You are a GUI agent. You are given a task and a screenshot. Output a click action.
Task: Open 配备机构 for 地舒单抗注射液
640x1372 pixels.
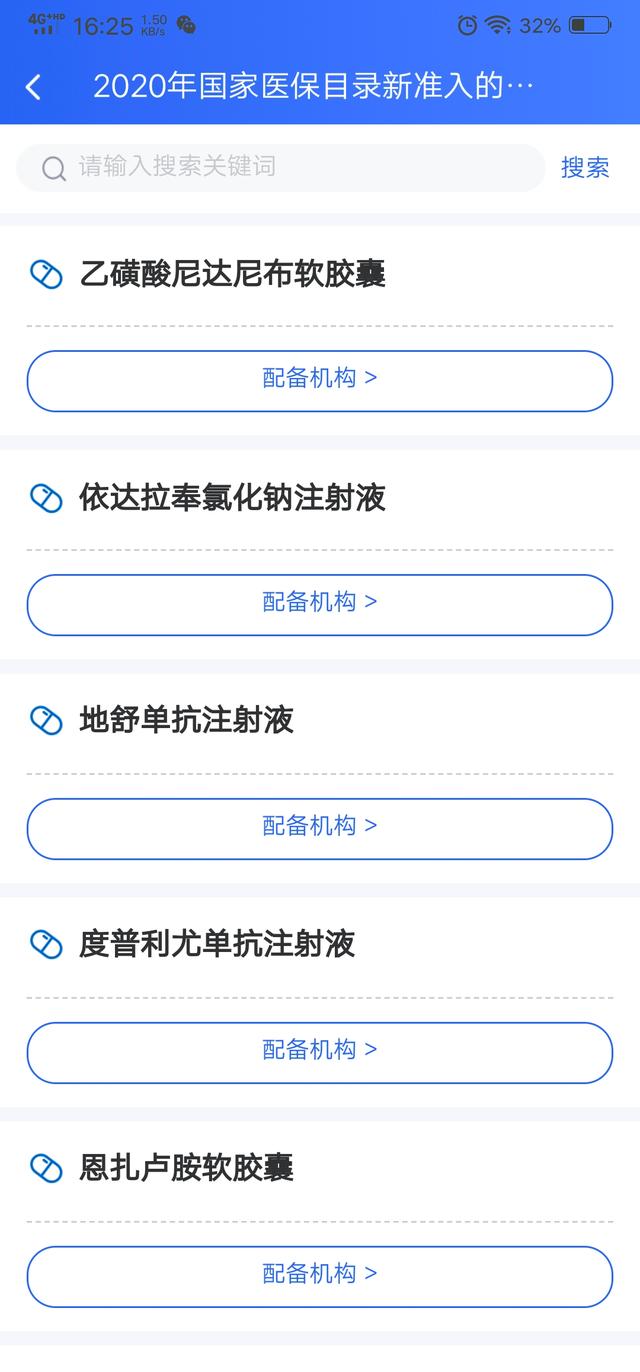pyautogui.click(x=319, y=829)
